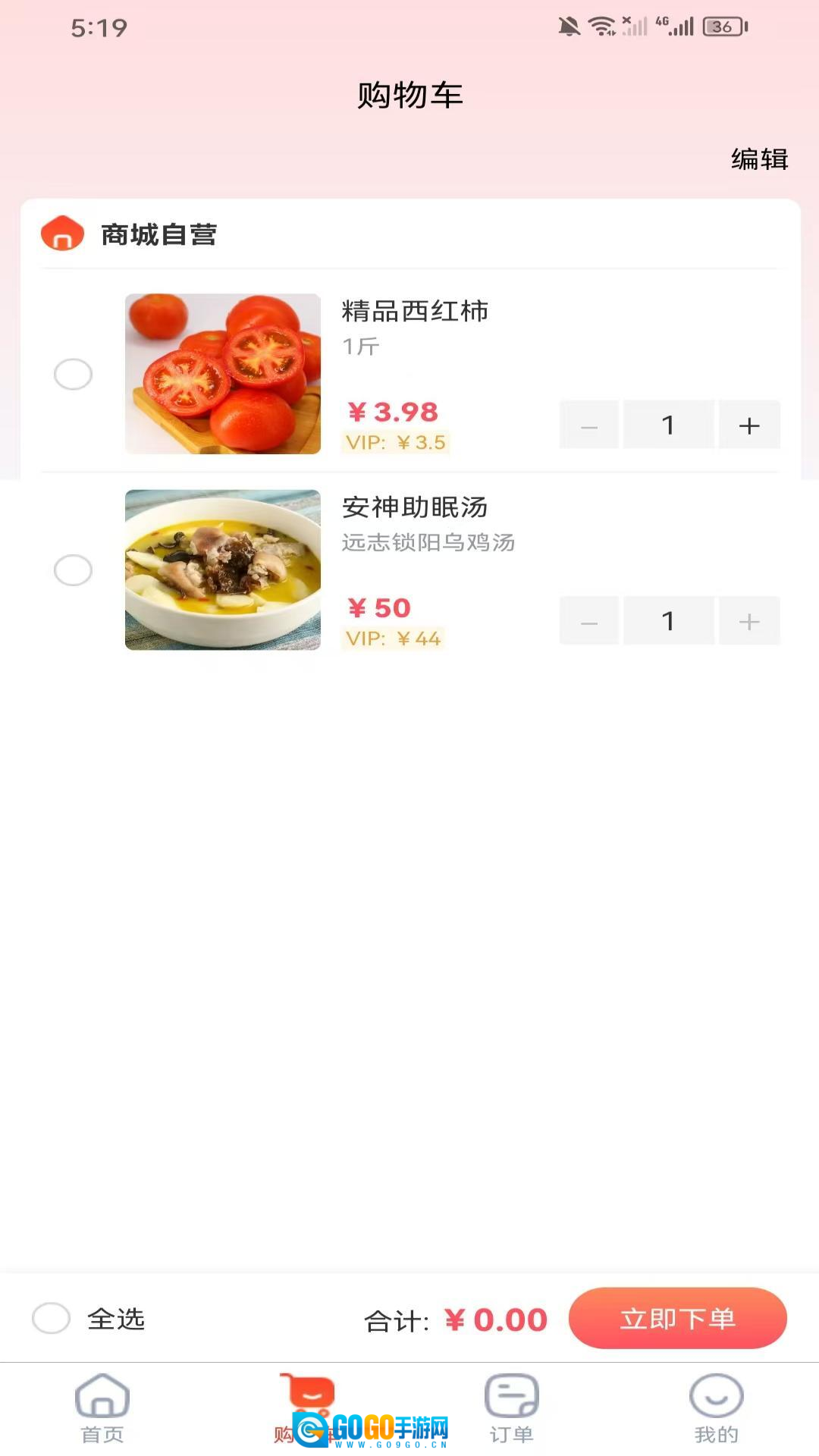
Task: Select the 精品西红柿 item checkbox
Action: (x=73, y=374)
